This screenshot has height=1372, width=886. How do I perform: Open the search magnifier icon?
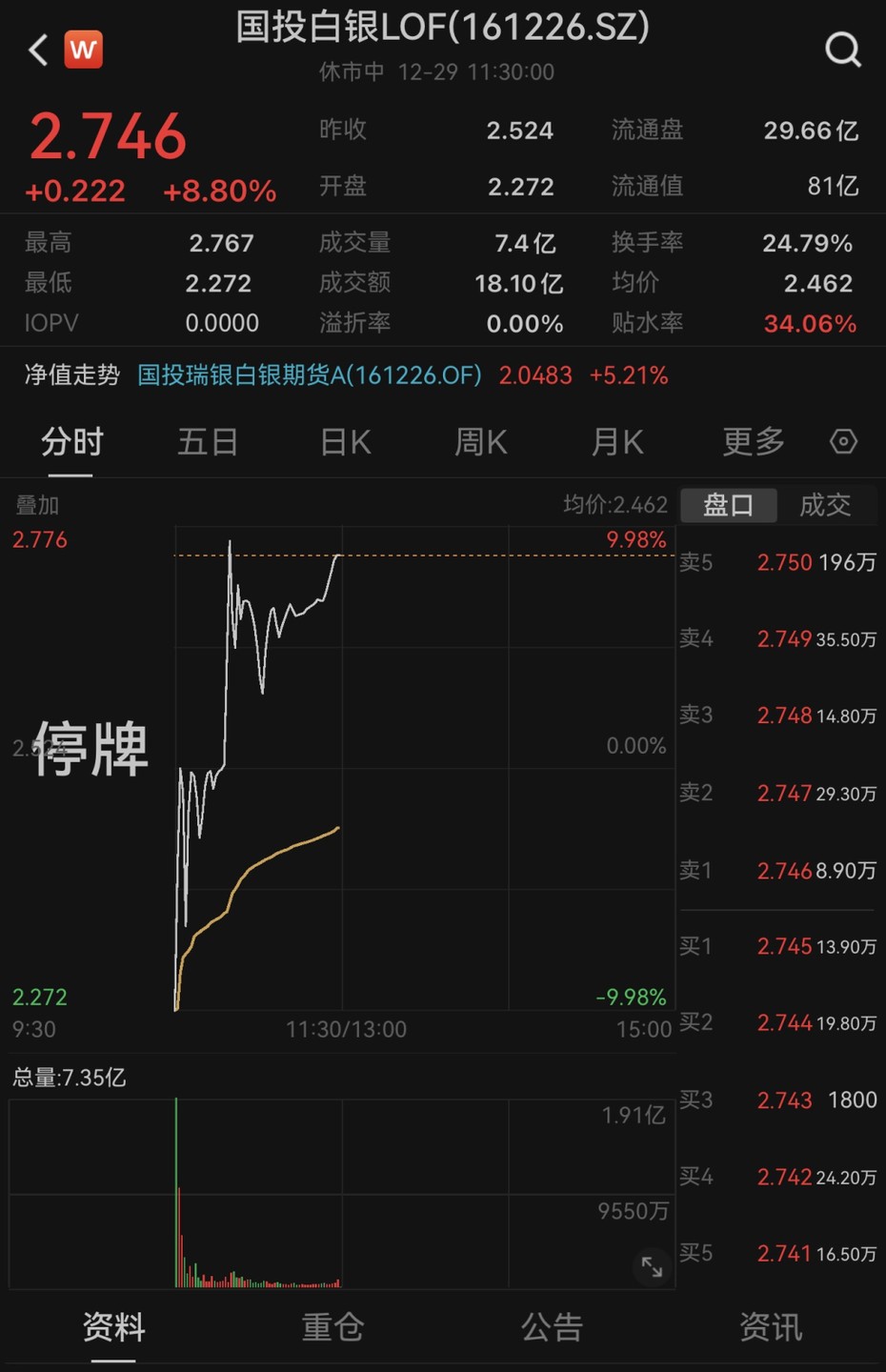842,49
